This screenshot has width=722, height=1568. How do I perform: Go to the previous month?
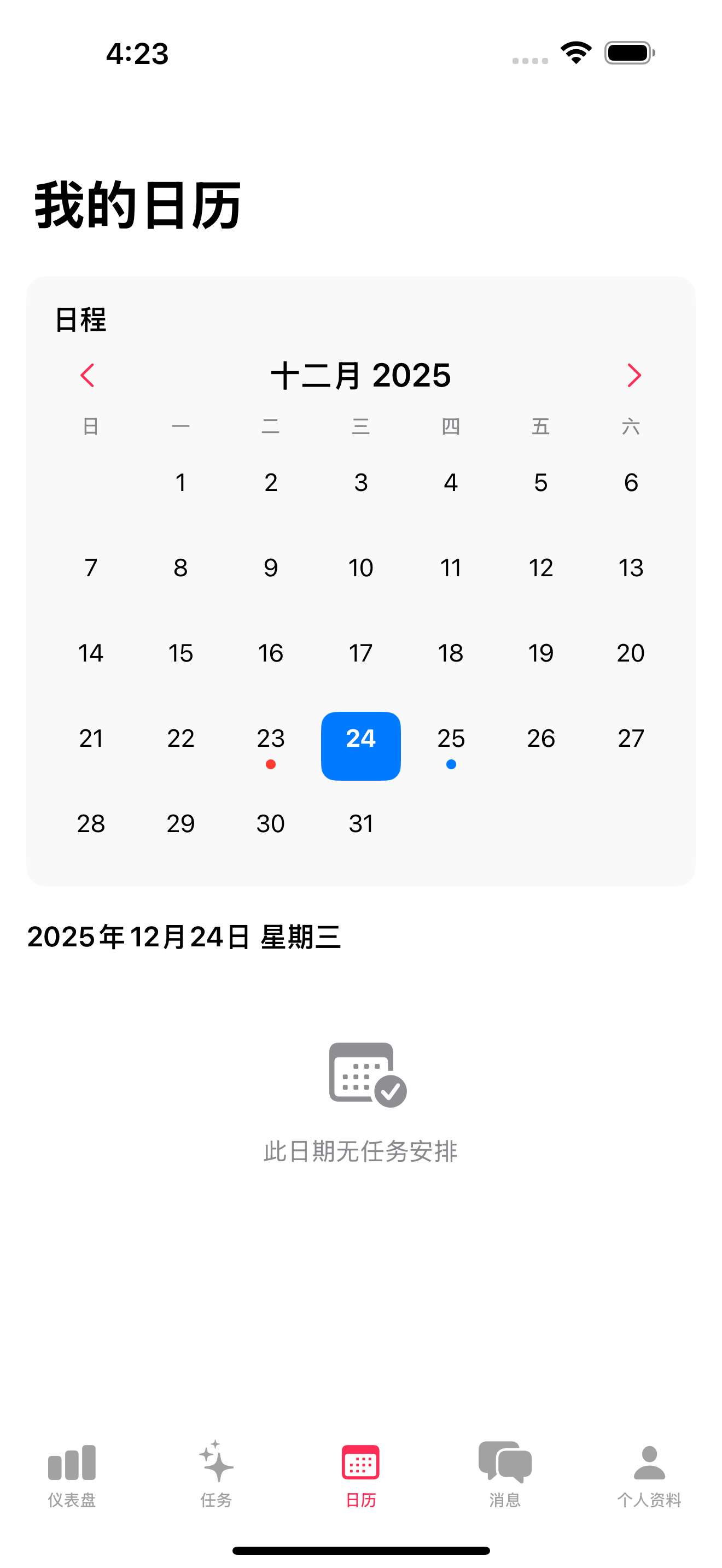pos(88,375)
